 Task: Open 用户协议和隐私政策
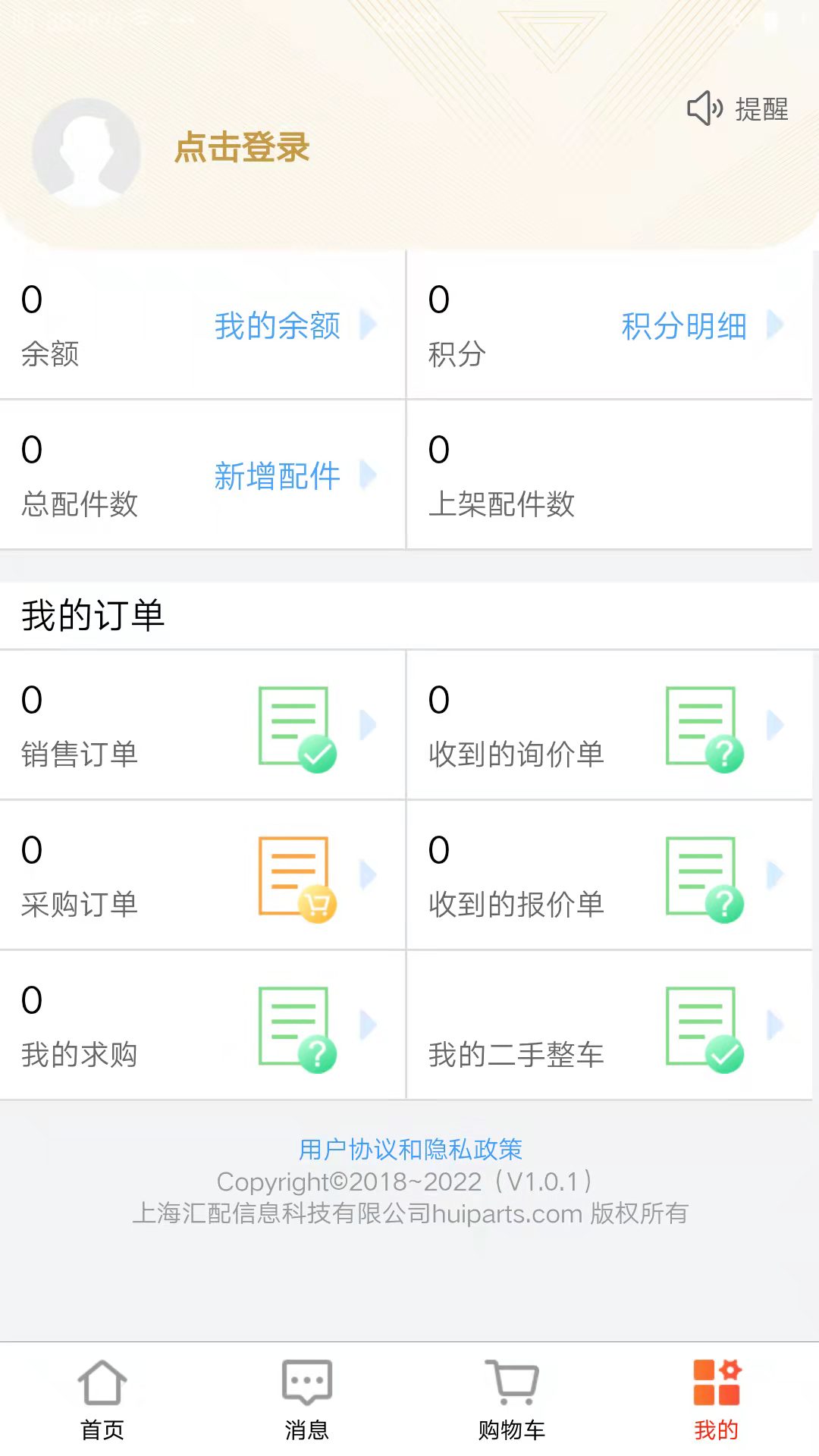pyautogui.click(x=409, y=1148)
